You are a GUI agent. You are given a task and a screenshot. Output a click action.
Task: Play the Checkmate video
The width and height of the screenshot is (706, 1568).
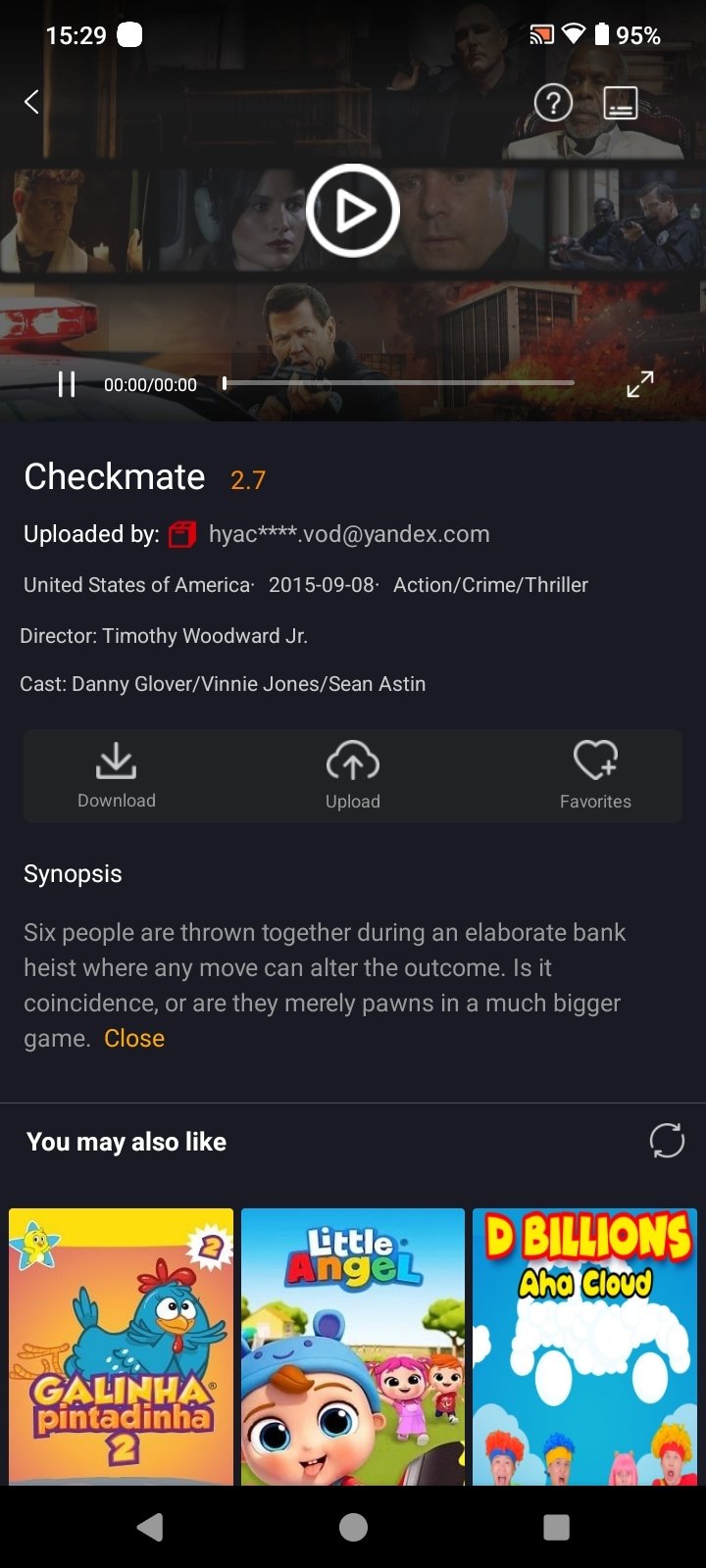coord(352,211)
